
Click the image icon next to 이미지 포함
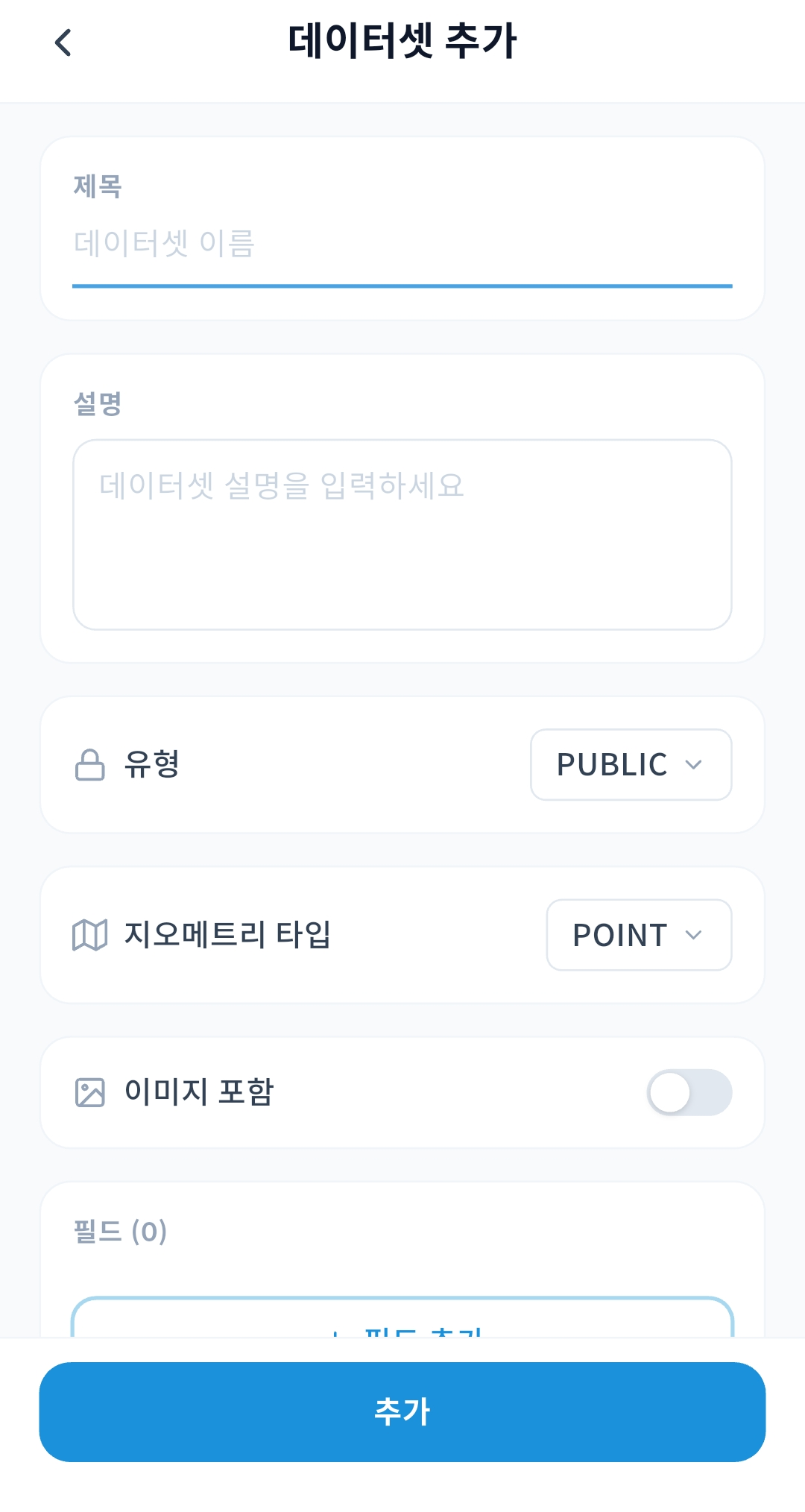[89, 1092]
